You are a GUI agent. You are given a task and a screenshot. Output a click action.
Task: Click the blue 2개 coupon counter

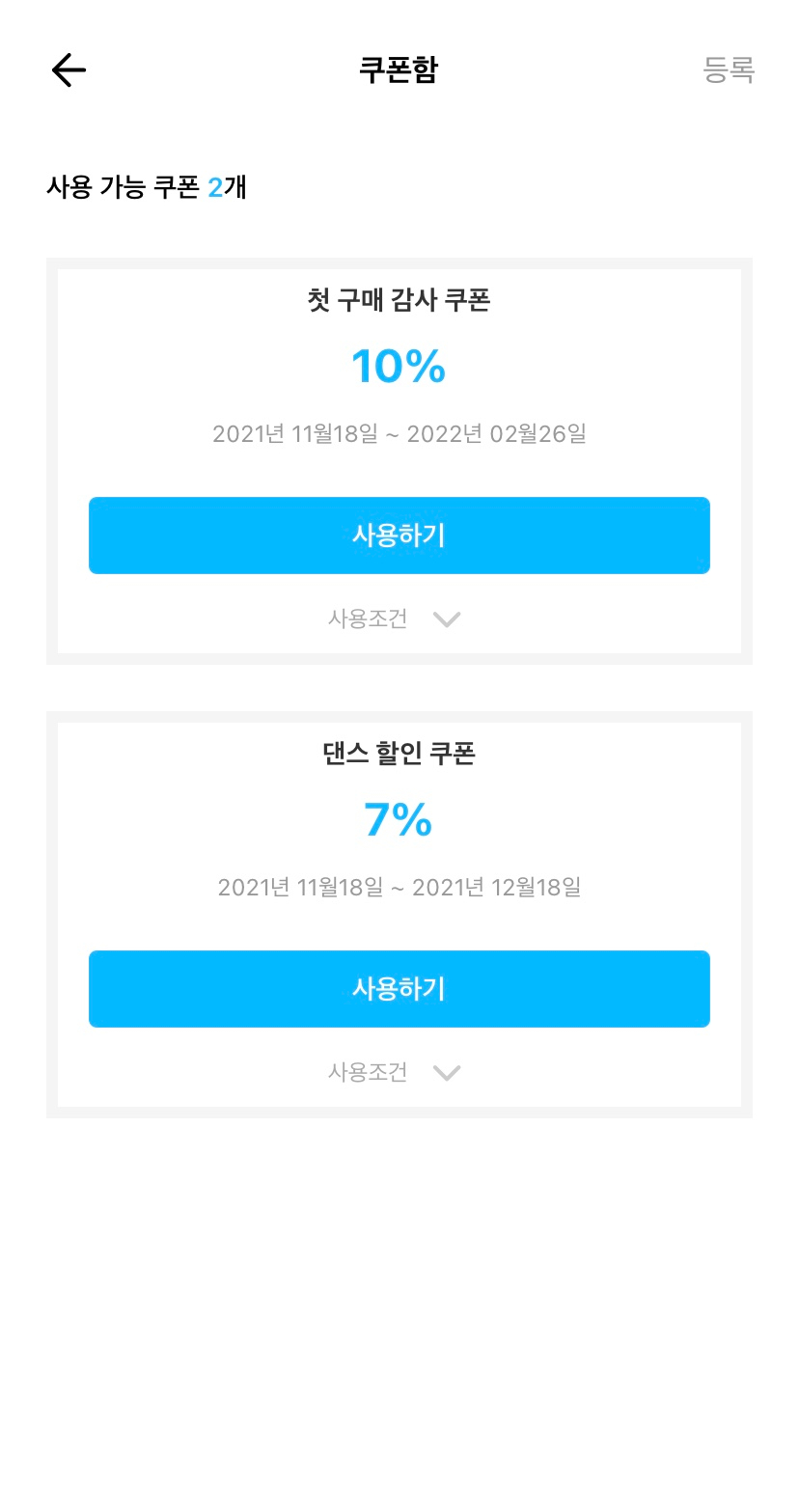pyautogui.click(x=217, y=187)
